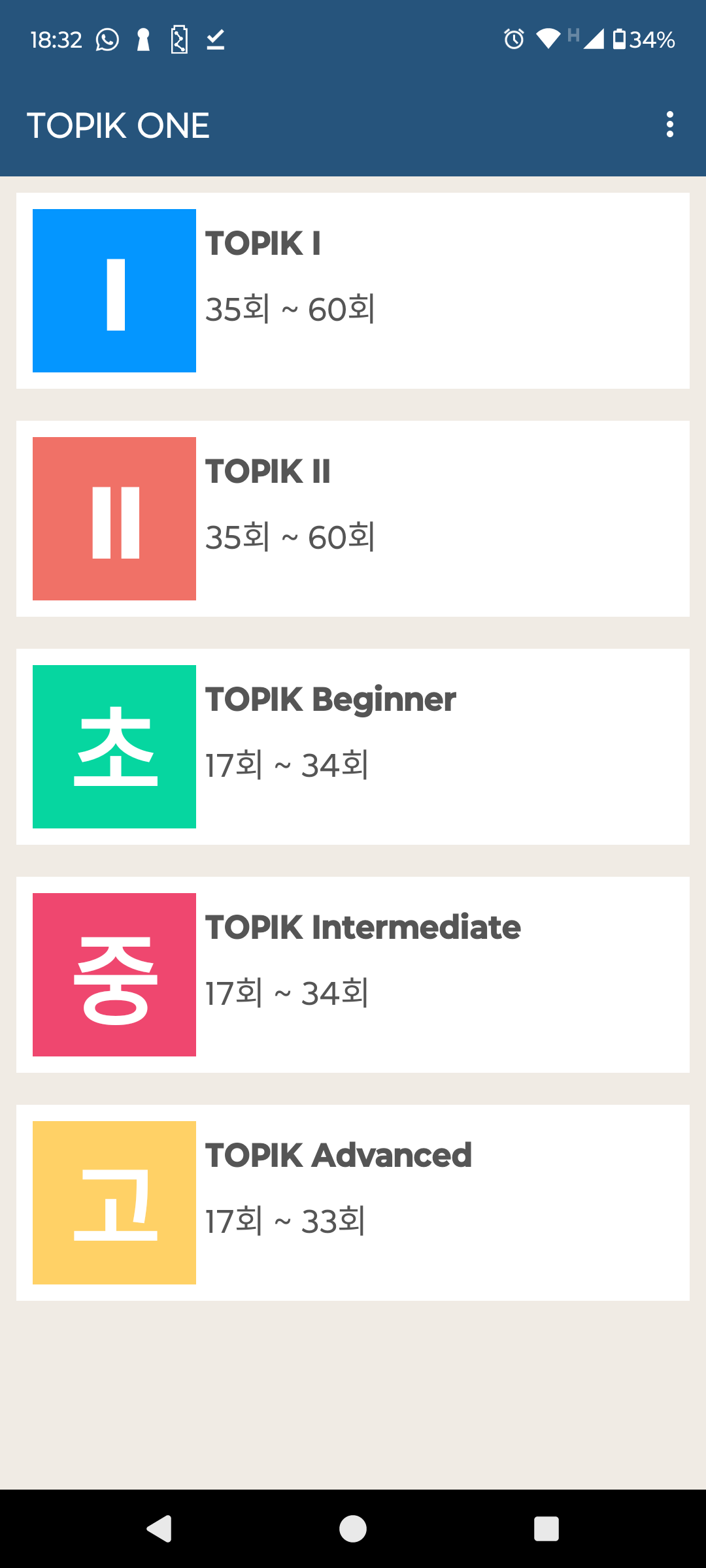Select the TOPIK II exam set
This screenshot has width=706, height=1568.
[x=353, y=519]
